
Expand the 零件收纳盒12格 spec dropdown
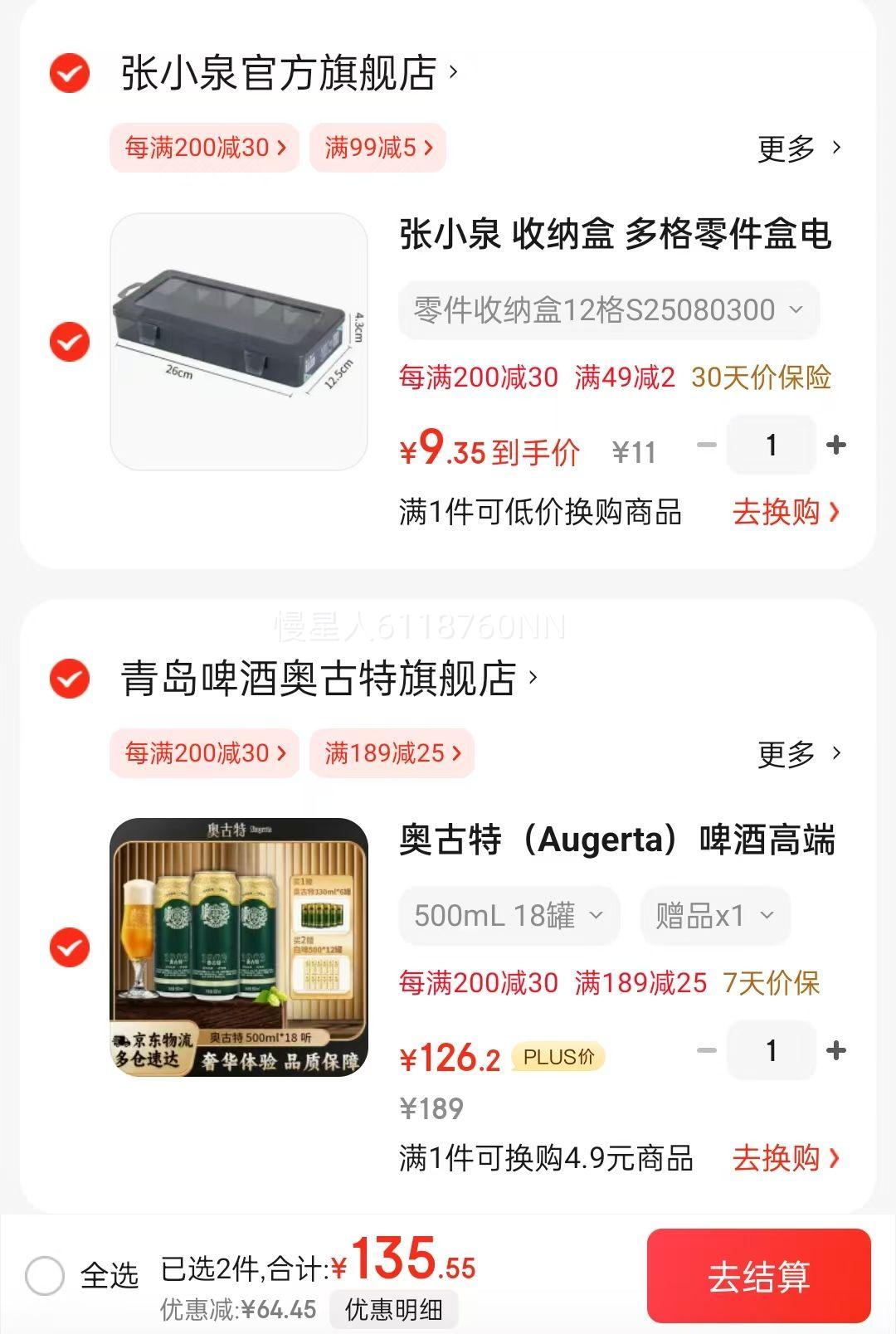(x=608, y=310)
